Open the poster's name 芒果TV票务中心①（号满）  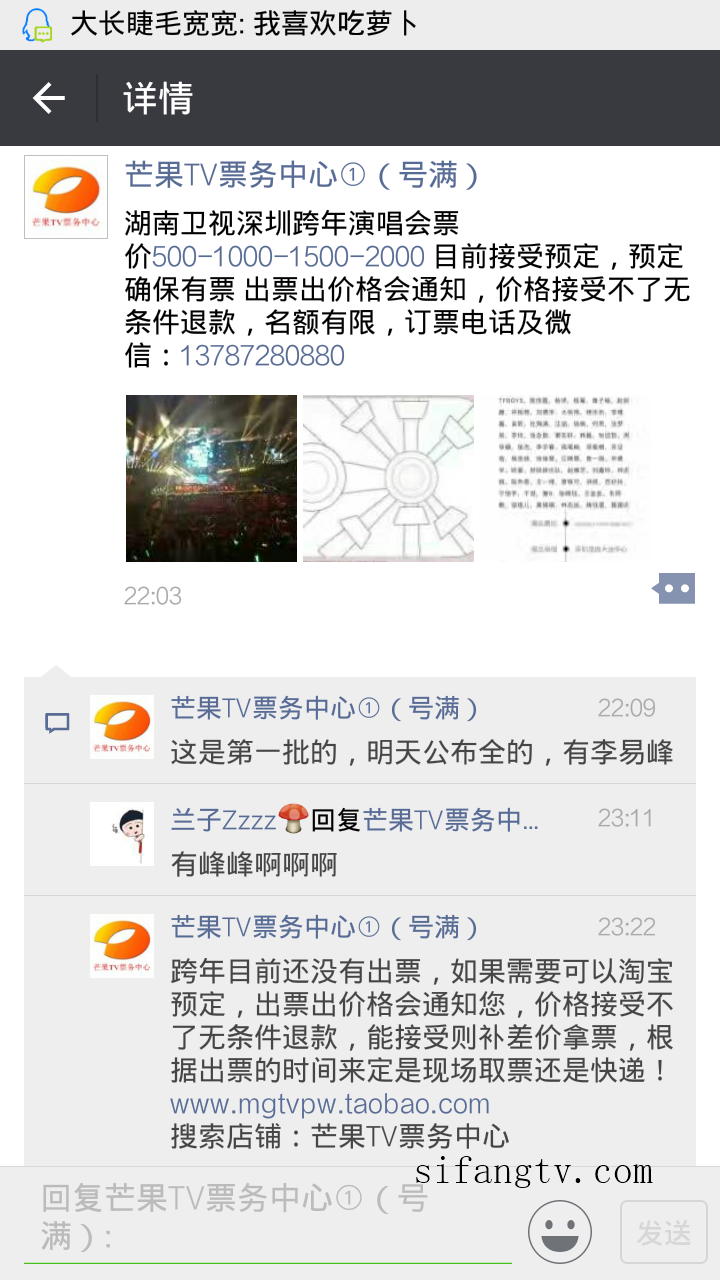tap(302, 175)
